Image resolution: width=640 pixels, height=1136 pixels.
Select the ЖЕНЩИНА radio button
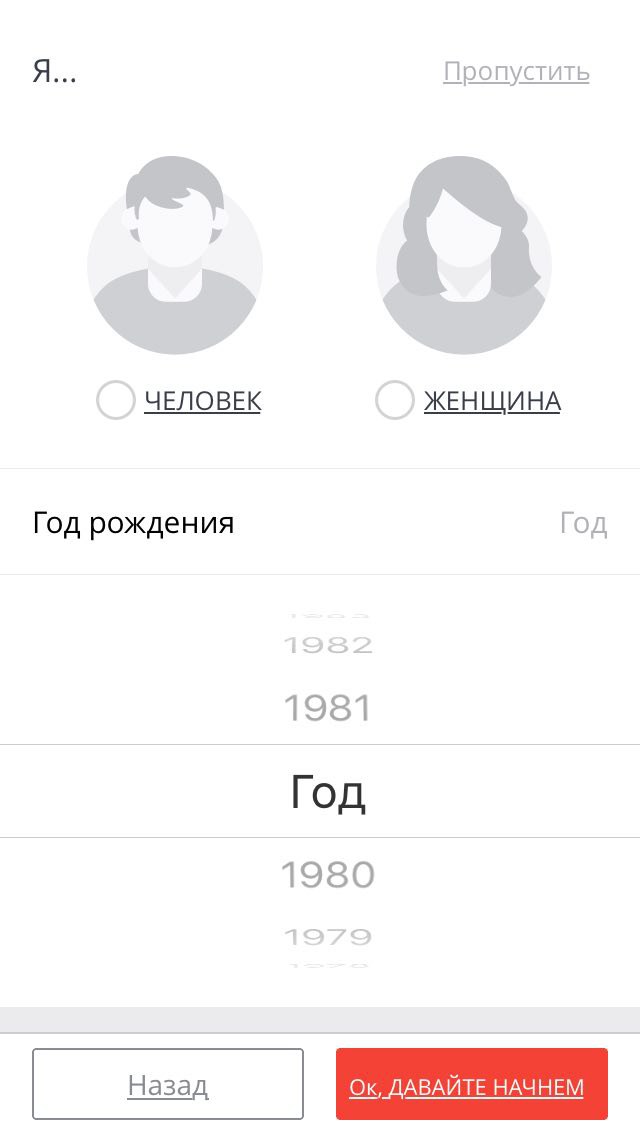(x=395, y=401)
